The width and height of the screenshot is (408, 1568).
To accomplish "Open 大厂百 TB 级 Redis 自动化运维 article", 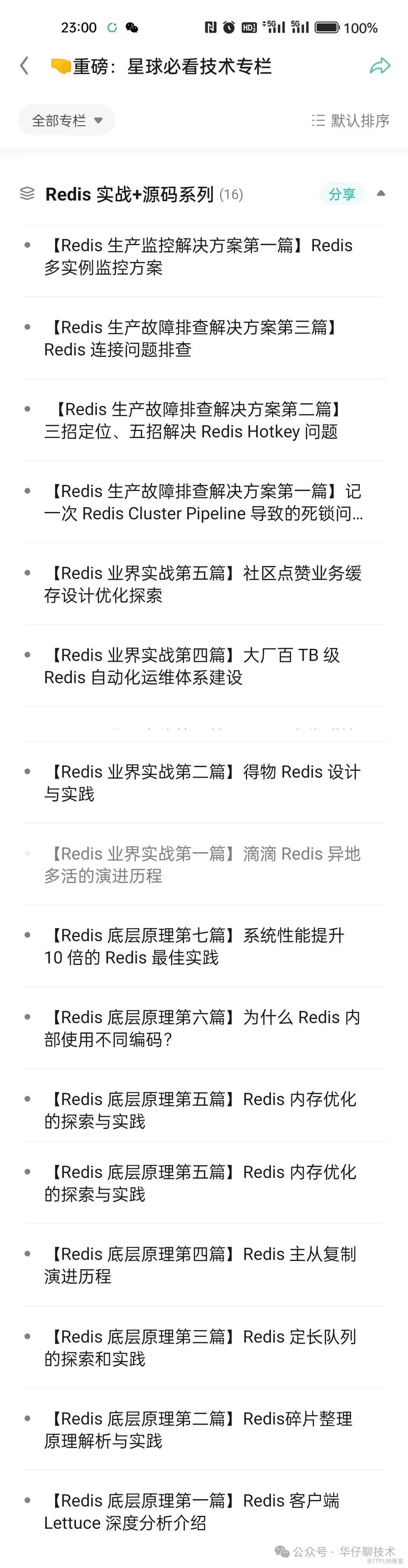I will pyautogui.click(x=192, y=666).
